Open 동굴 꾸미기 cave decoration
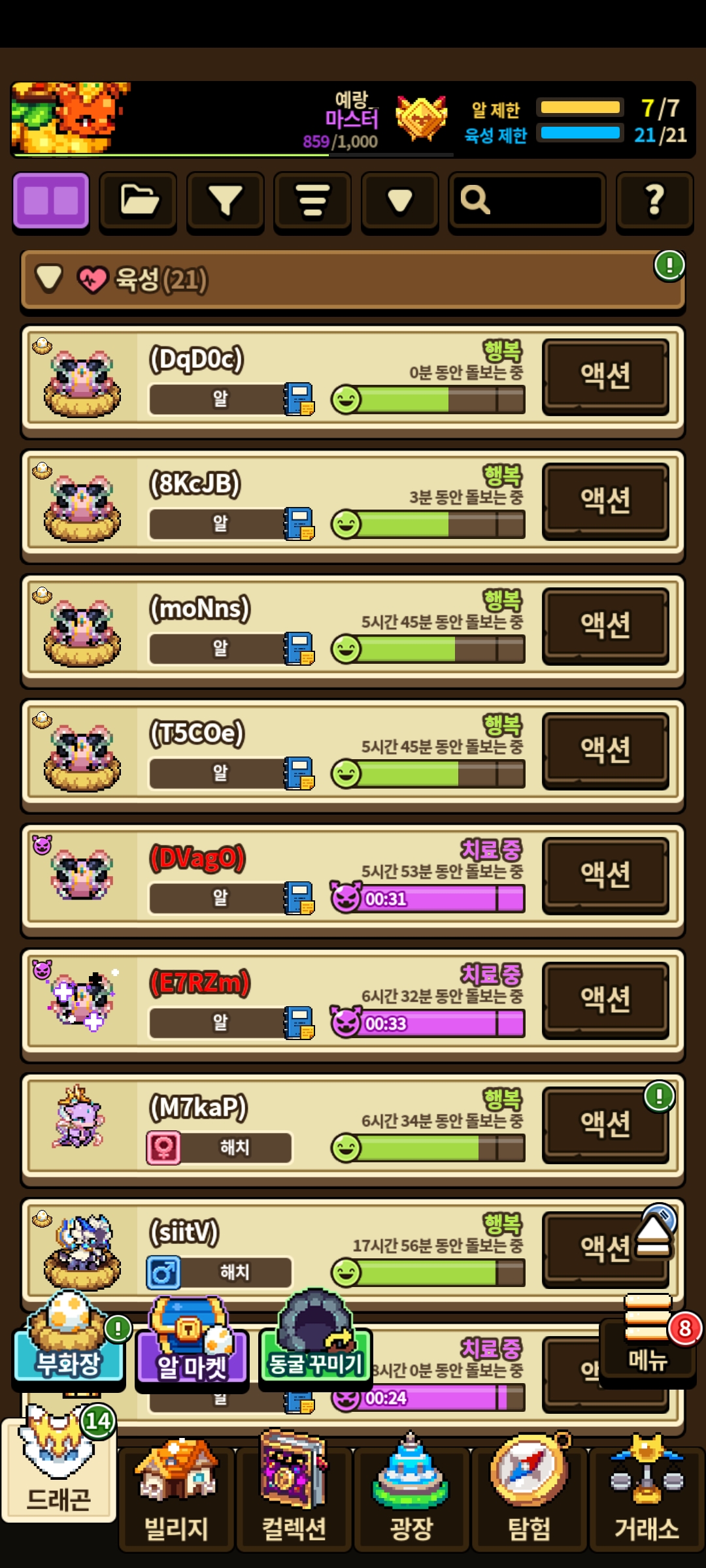 click(x=316, y=1339)
